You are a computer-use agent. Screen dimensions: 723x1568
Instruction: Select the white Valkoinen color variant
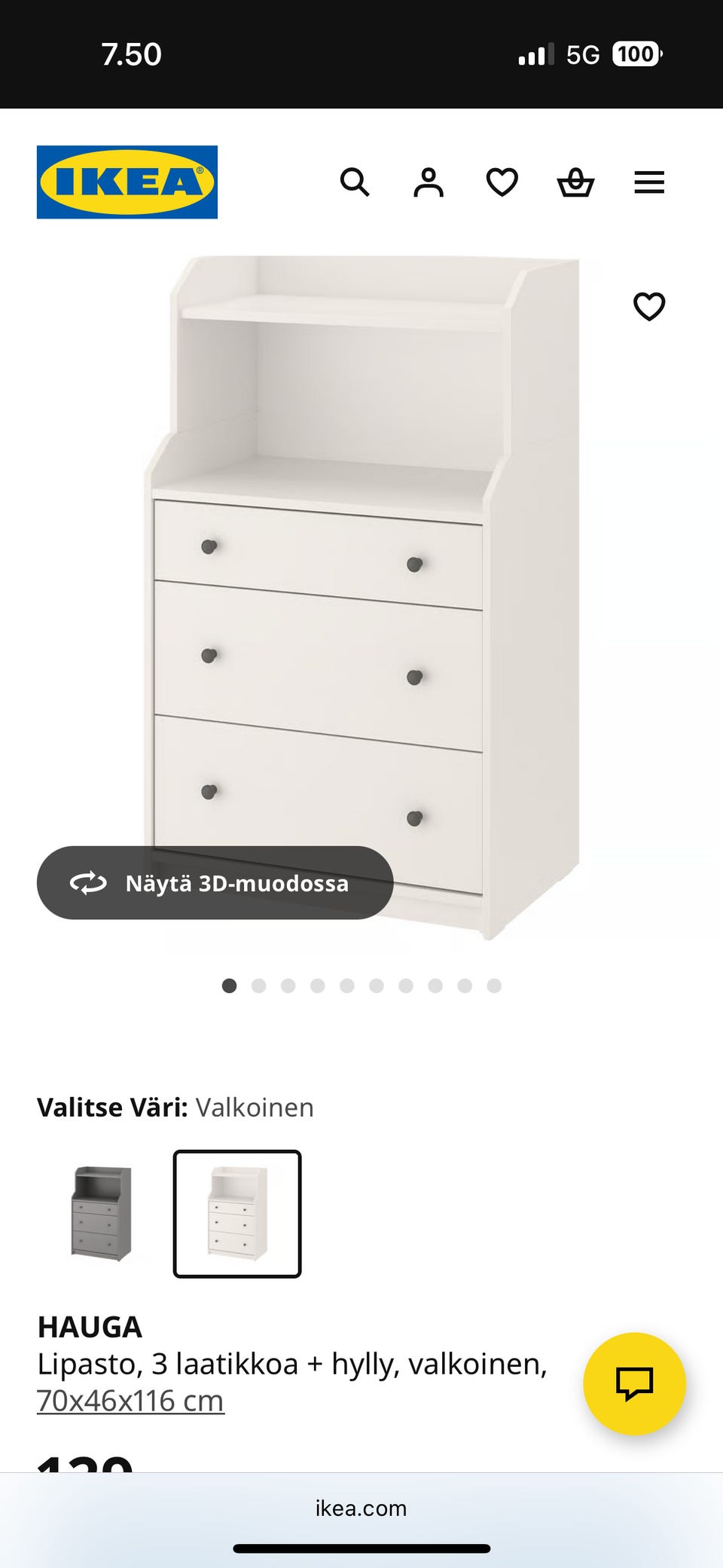[236, 1215]
